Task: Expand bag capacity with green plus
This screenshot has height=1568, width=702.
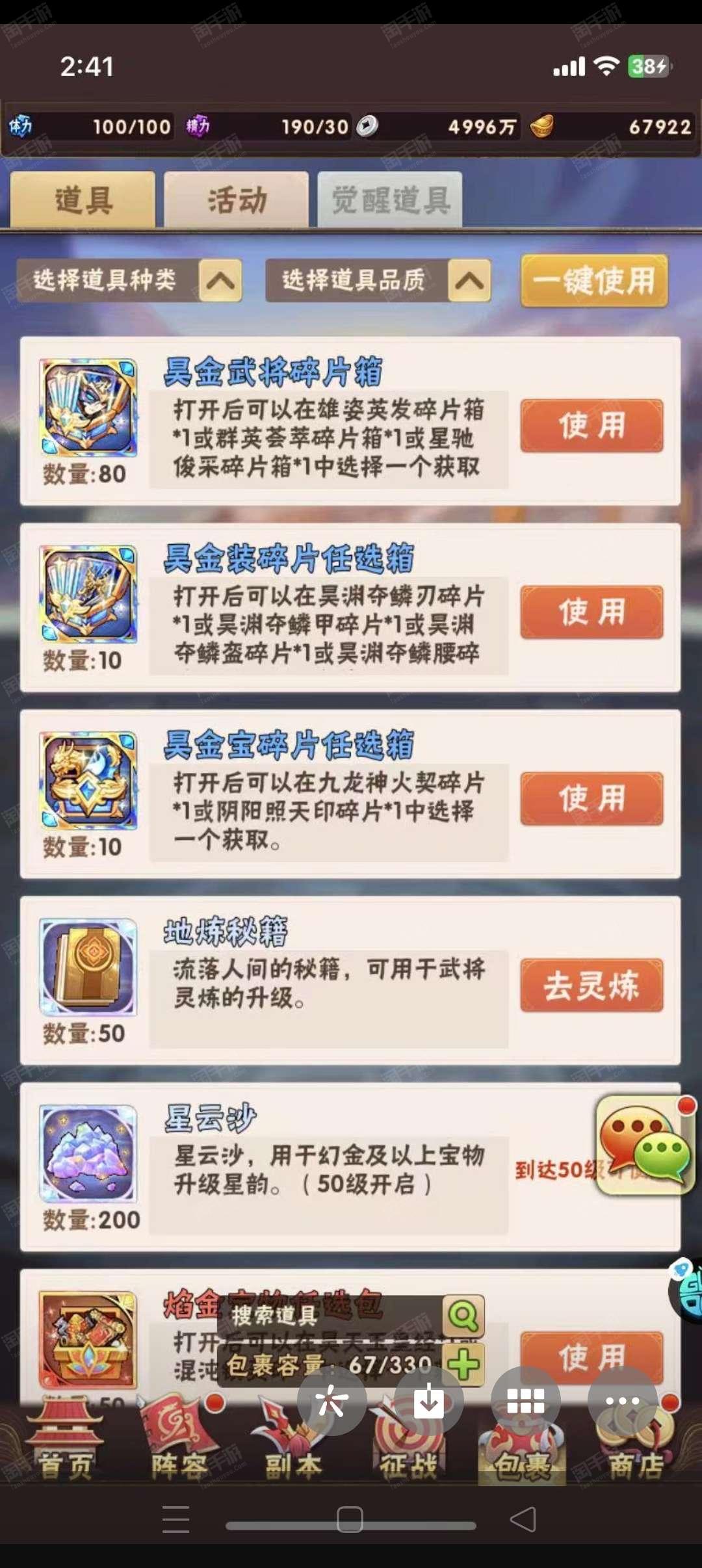Action: [x=463, y=1365]
